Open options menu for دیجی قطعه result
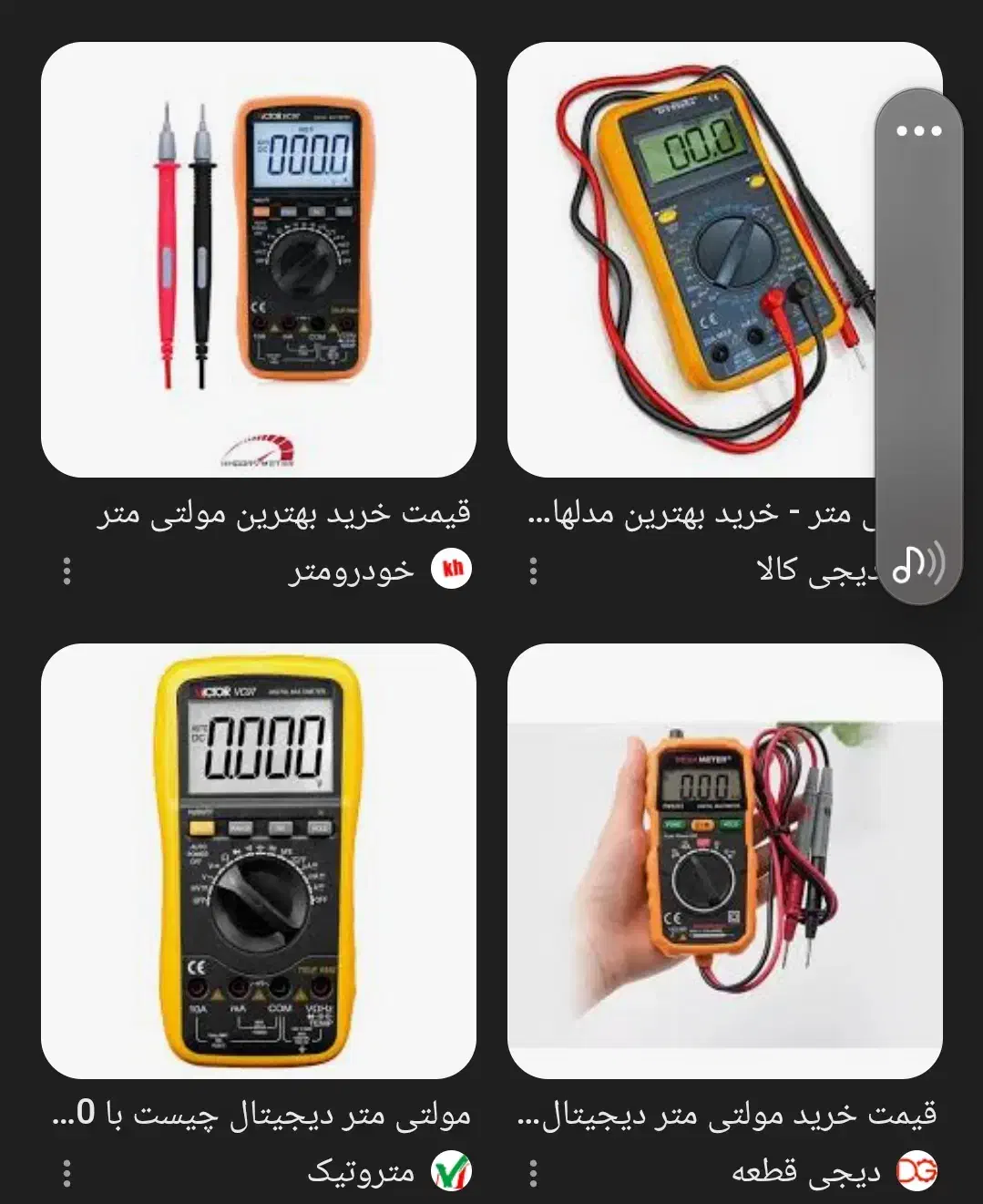This screenshot has width=983, height=1204. tap(534, 1172)
